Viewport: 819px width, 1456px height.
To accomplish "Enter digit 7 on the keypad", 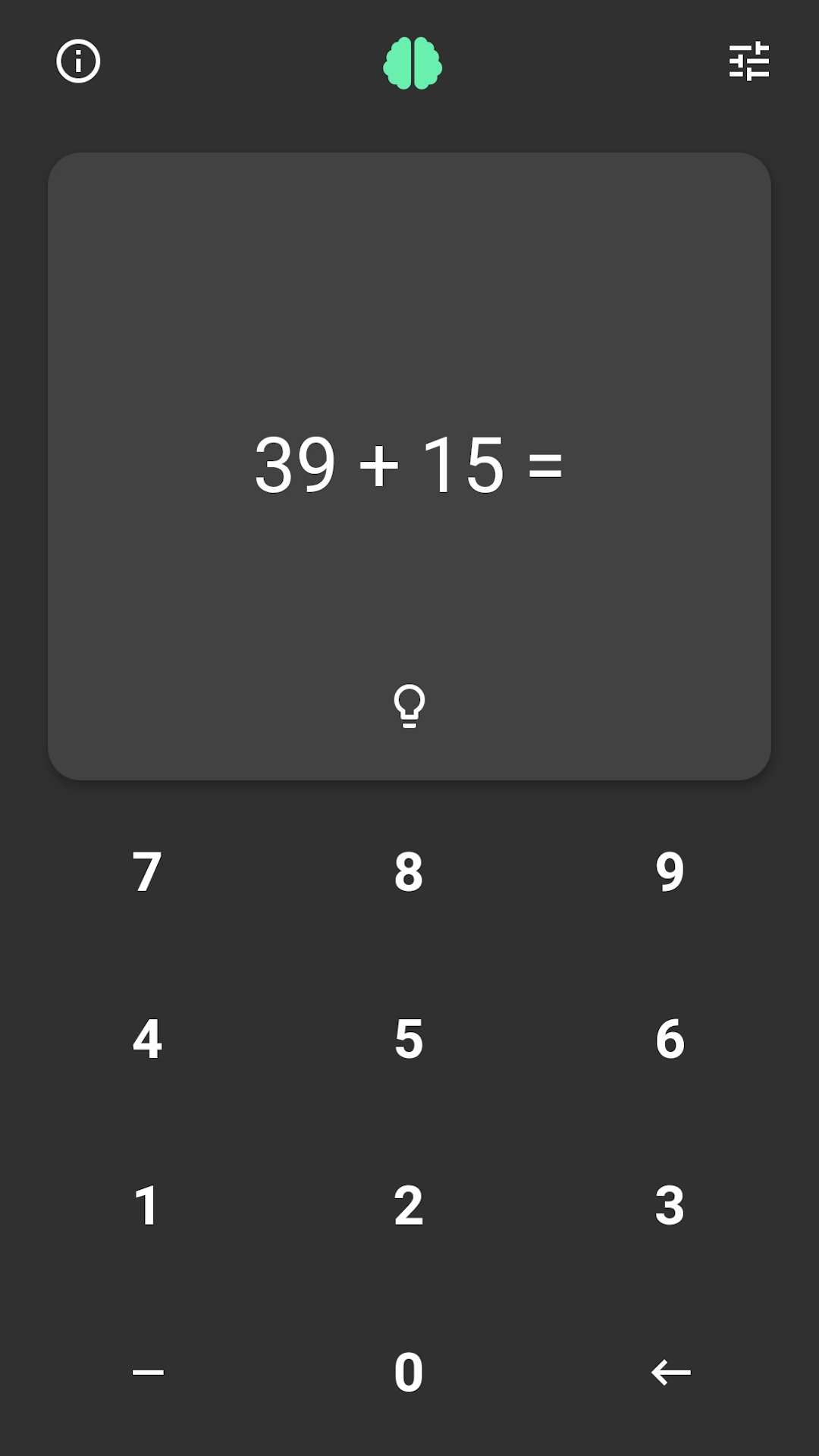I will [x=147, y=871].
